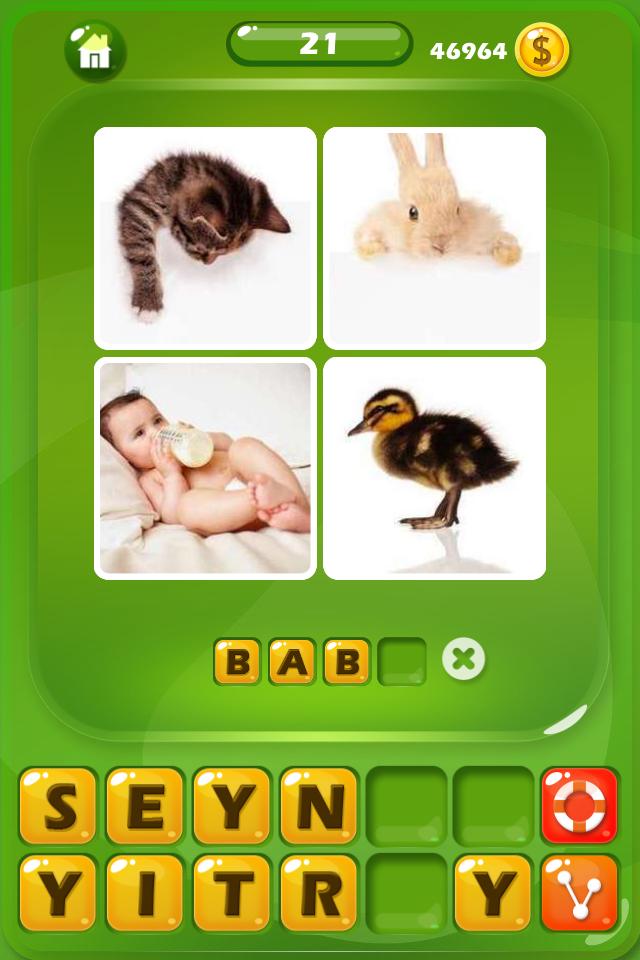This screenshot has width=640, height=960.
Task: Tap the letter I tile
Action: click(x=145, y=893)
